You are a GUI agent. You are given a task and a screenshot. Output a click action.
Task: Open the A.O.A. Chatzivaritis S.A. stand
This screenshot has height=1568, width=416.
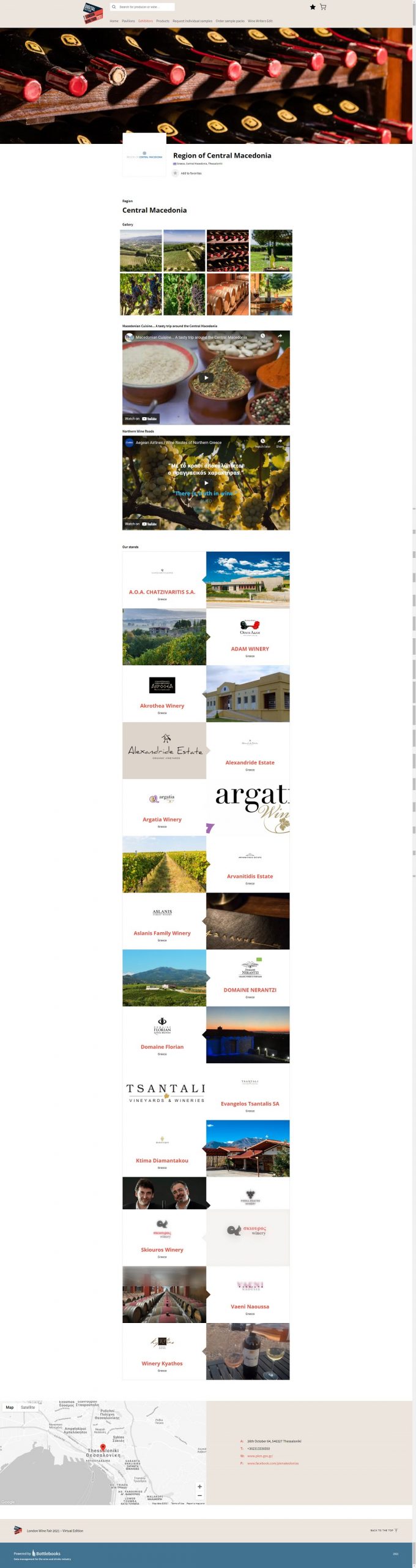coord(162,592)
